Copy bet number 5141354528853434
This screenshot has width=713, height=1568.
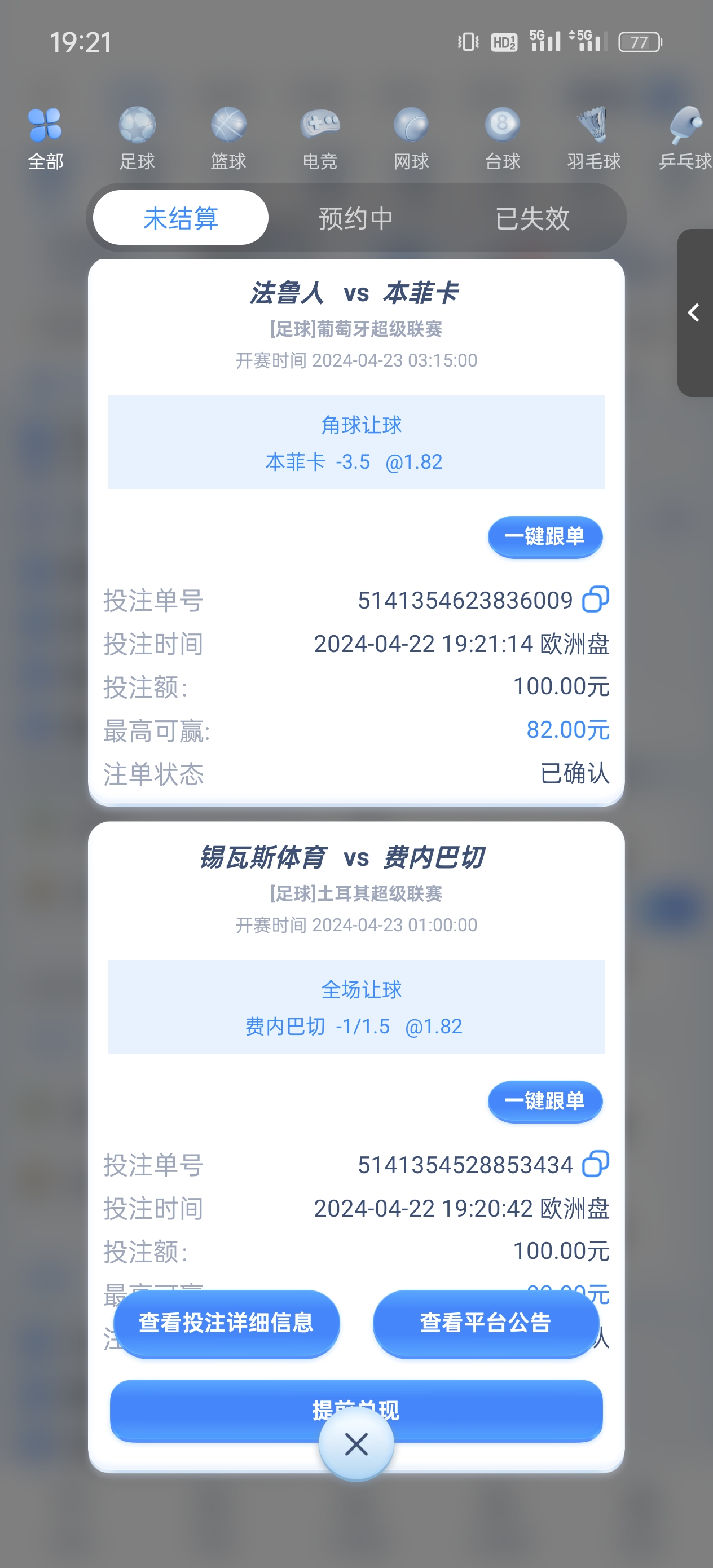coord(596,1164)
